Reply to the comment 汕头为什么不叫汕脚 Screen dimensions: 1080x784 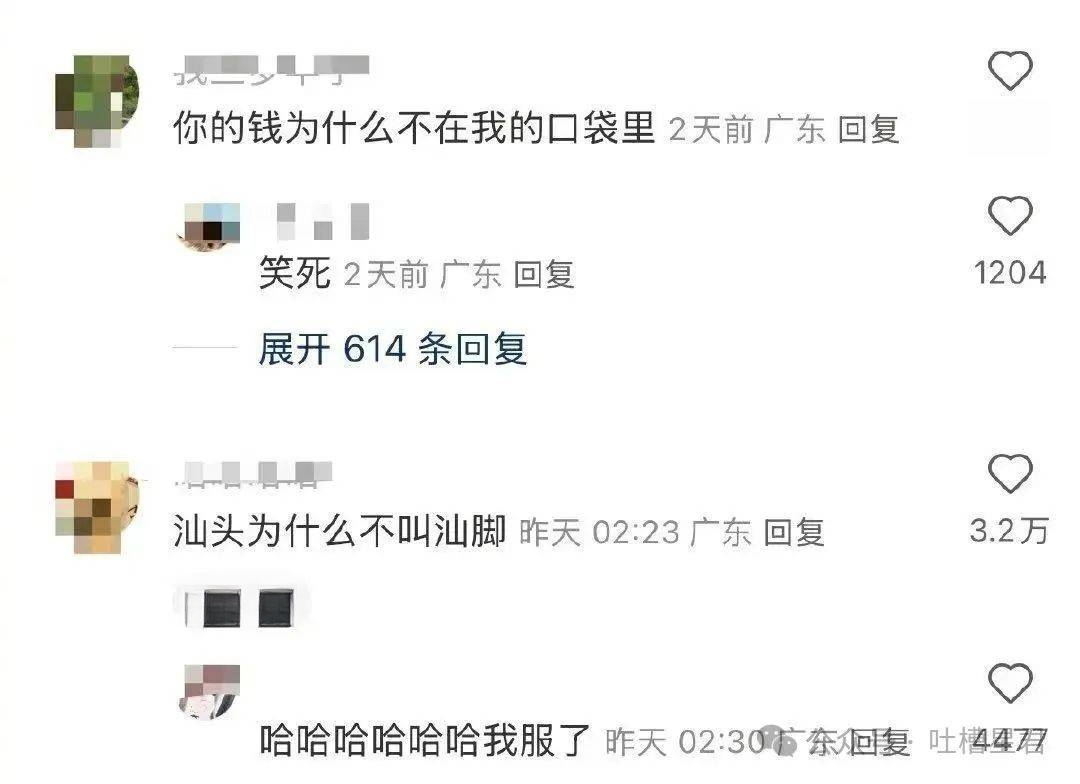pyautogui.click(x=794, y=532)
